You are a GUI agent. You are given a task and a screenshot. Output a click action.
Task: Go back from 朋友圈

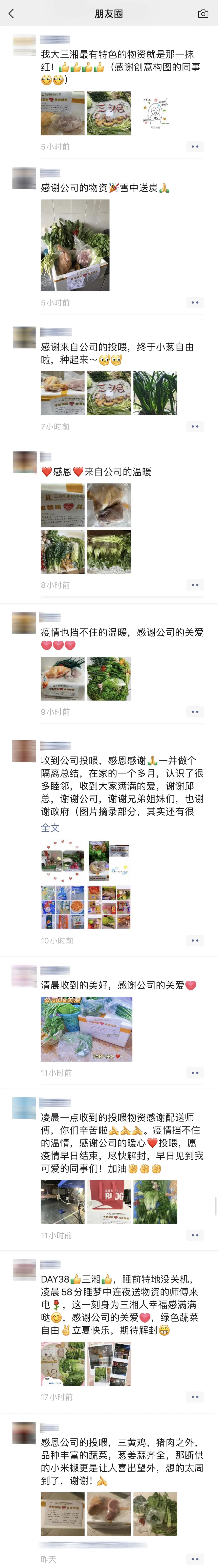coord(11,13)
